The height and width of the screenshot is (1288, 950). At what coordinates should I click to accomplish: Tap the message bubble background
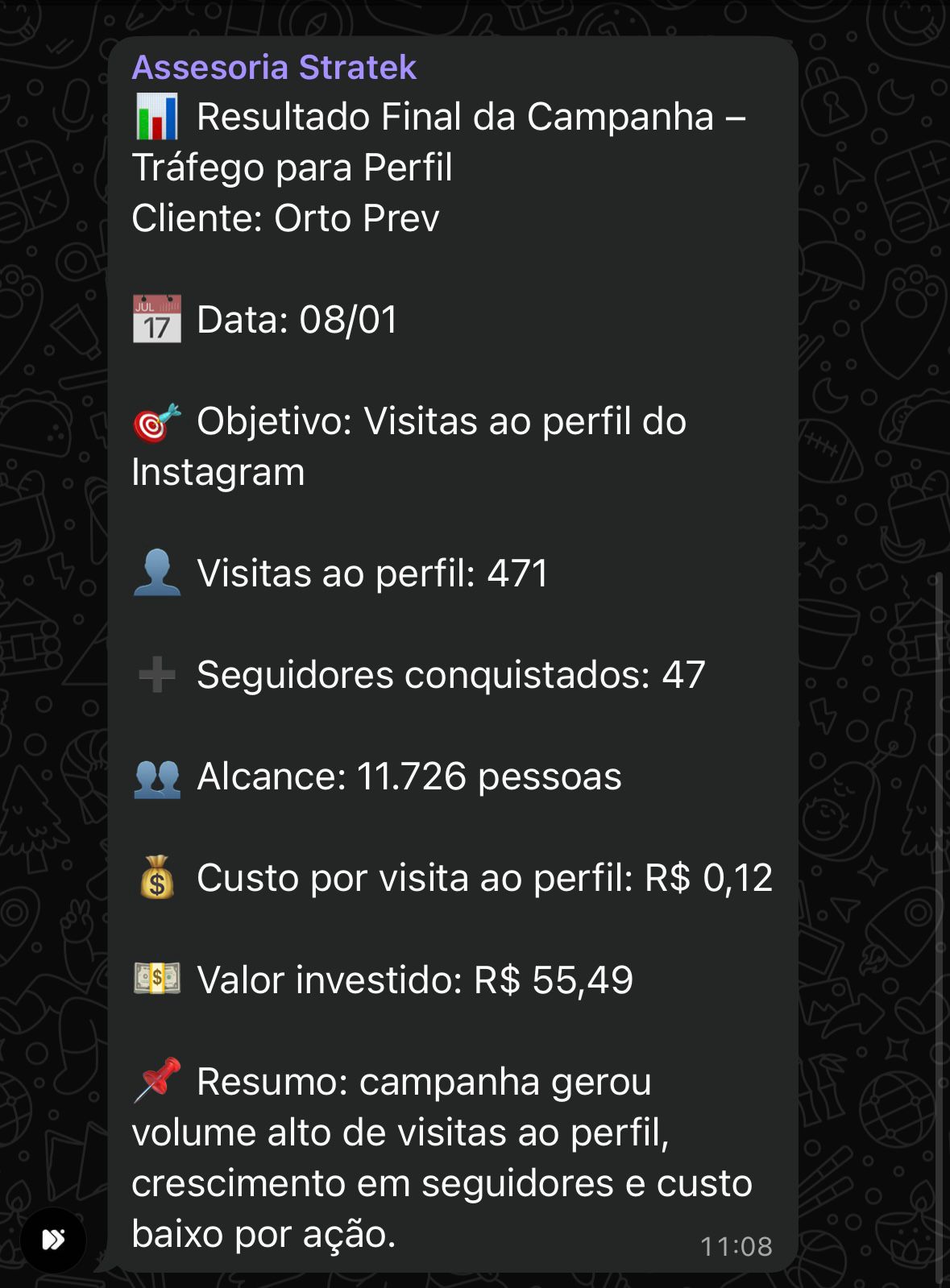pyautogui.click(x=483, y=516)
